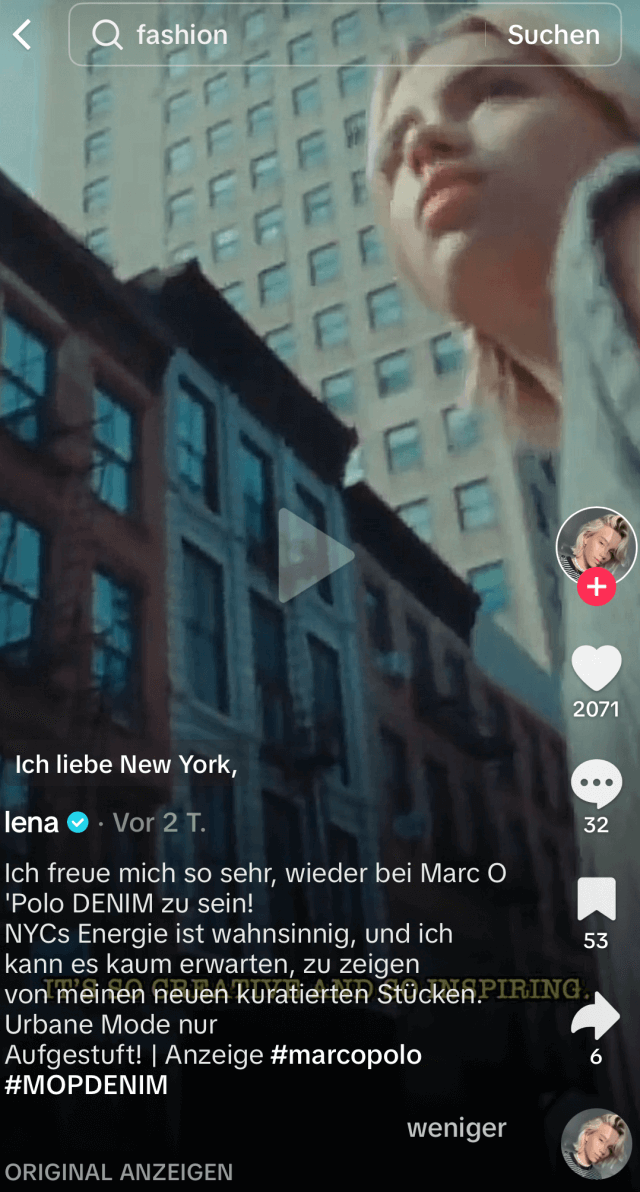Open the comments with 32 replies
The height and width of the screenshot is (1192, 640).
coord(597,784)
